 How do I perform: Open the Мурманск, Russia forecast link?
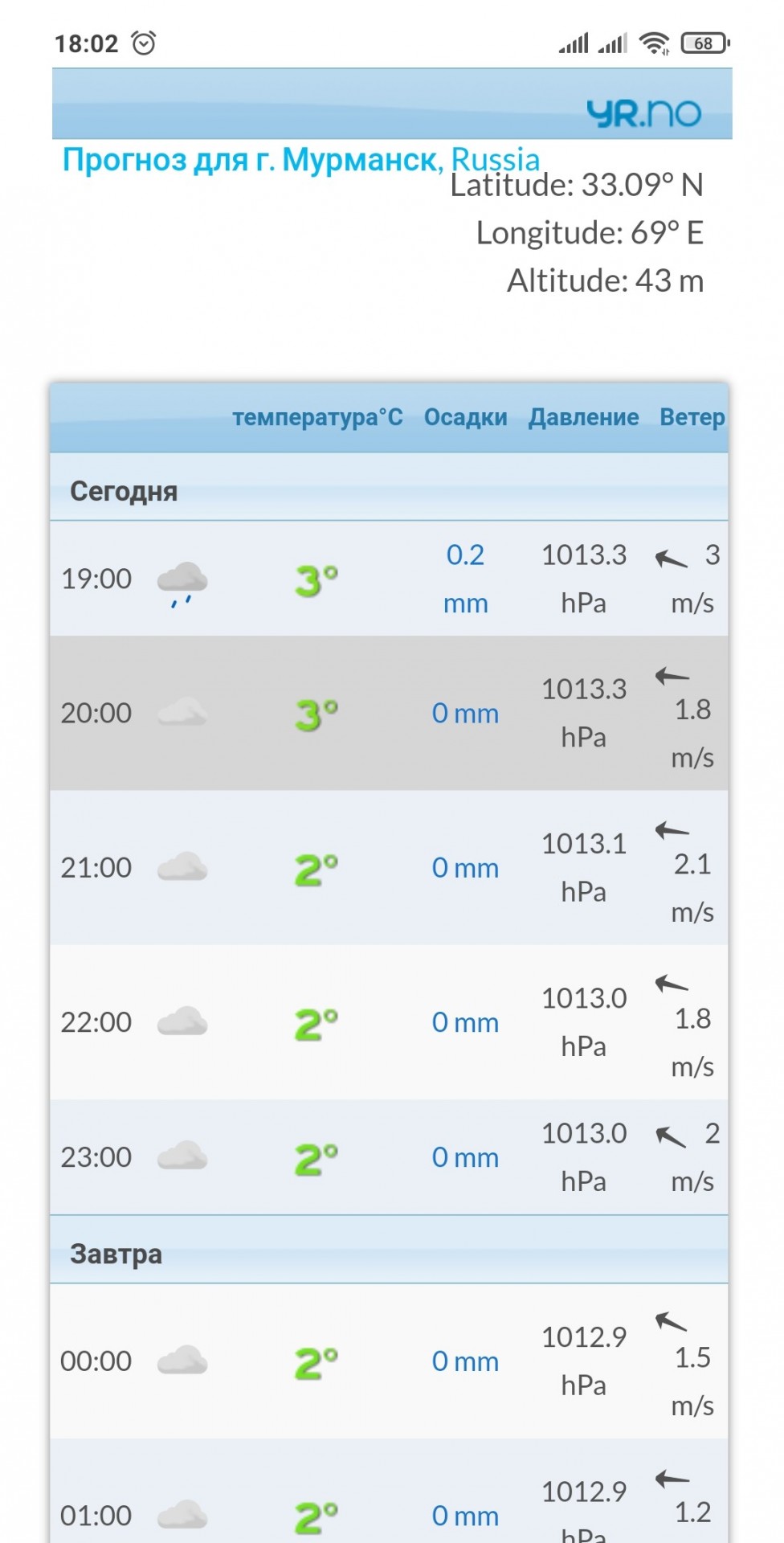pos(301,160)
